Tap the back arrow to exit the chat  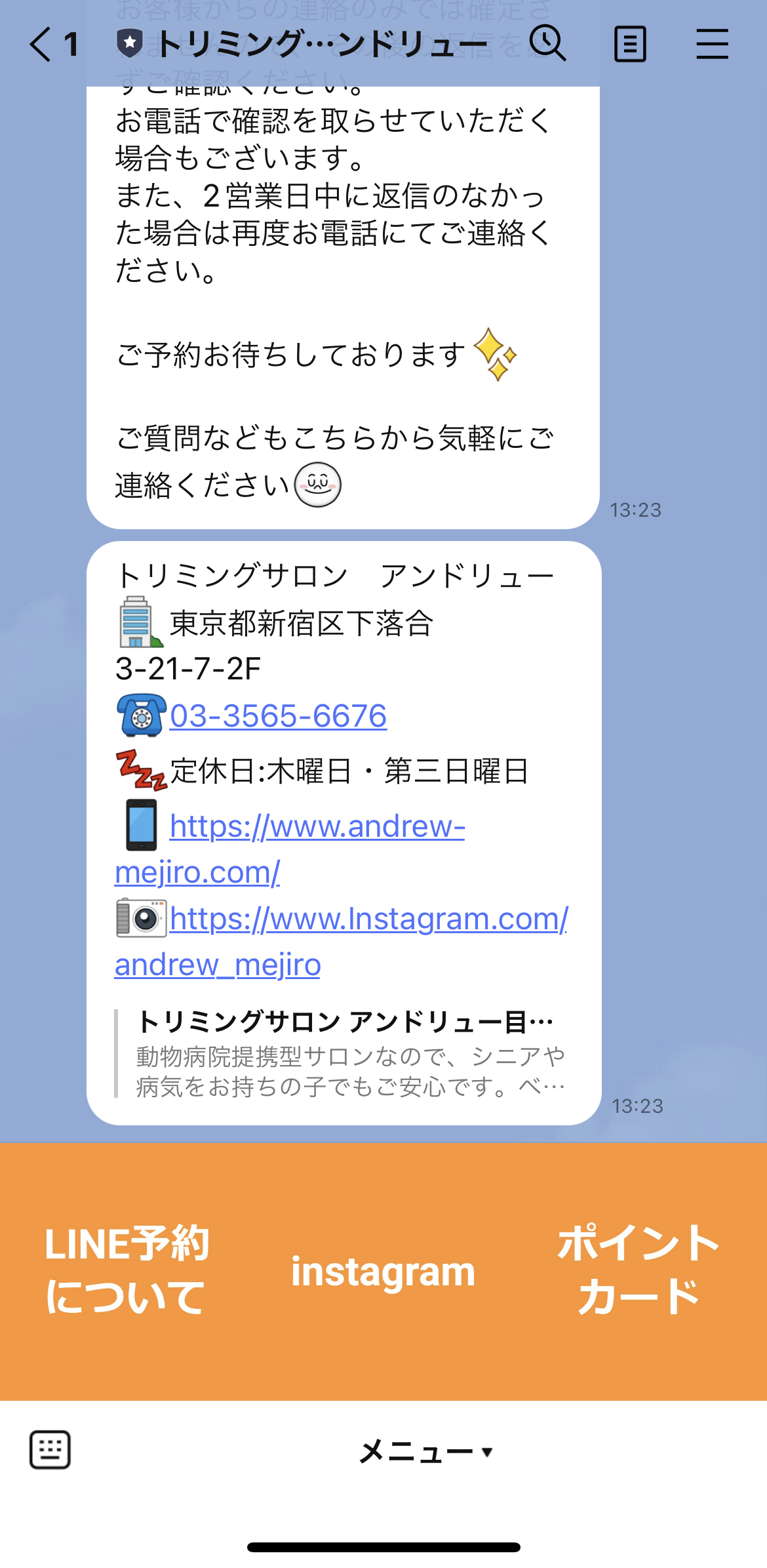coord(41,45)
